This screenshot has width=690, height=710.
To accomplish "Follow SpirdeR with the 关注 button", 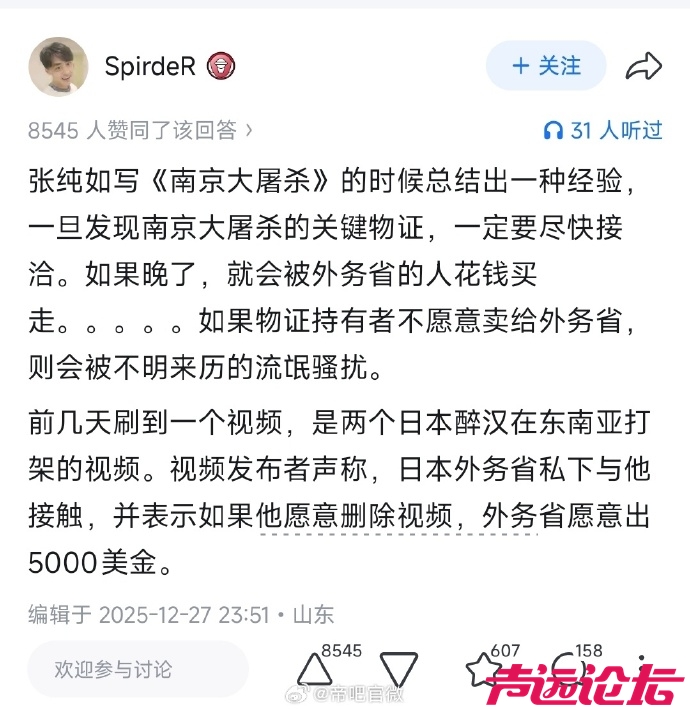I will 546,66.
